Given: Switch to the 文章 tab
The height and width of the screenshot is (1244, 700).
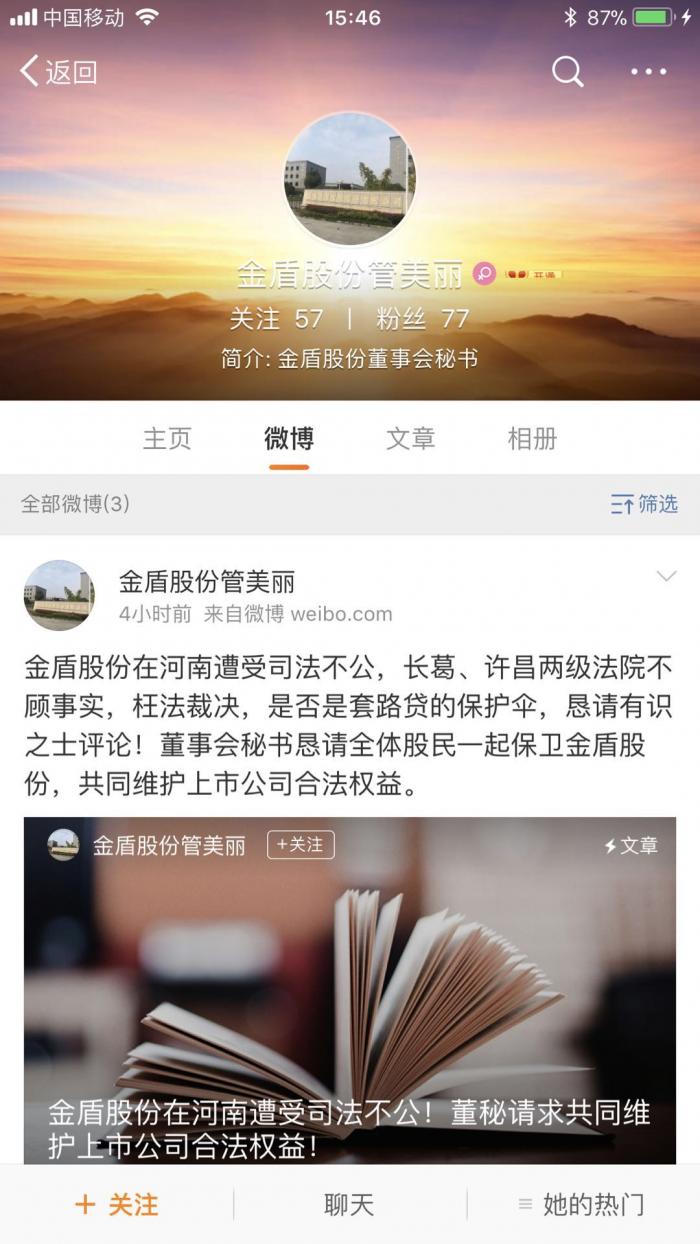Looking at the screenshot, I should [x=410, y=438].
